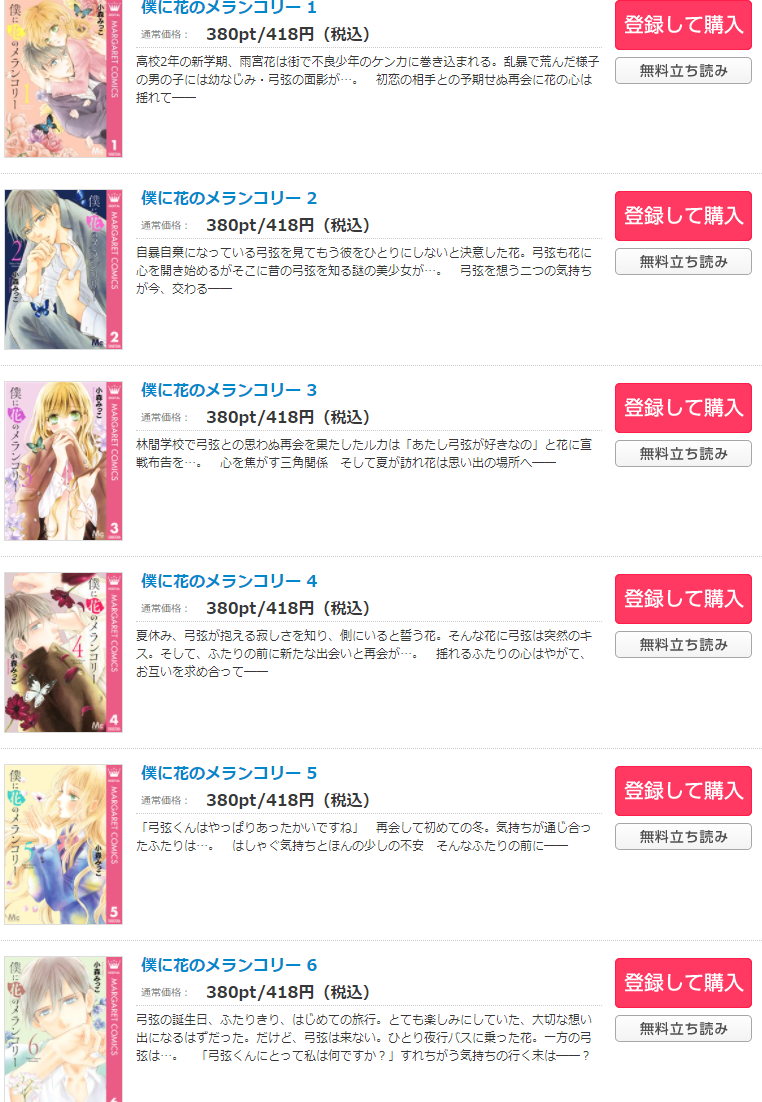Open title link 僕に花のメランコリー 3
Image resolution: width=762 pixels, height=1102 pixels.
tap(229, 390)
